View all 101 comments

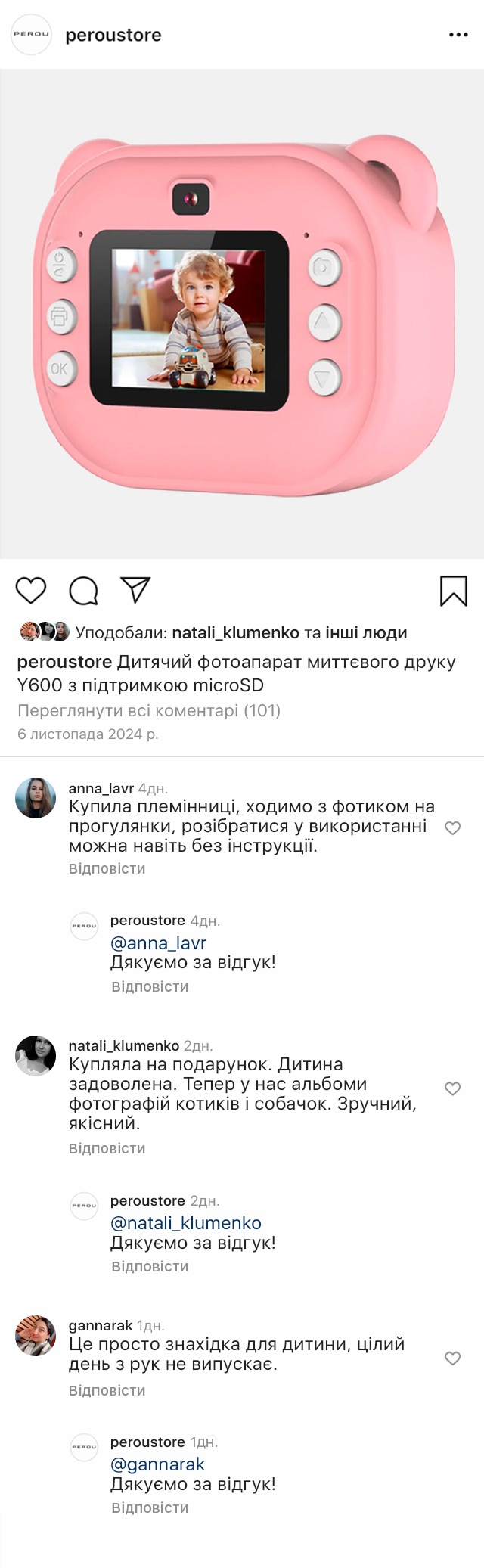tap(149, 710)
